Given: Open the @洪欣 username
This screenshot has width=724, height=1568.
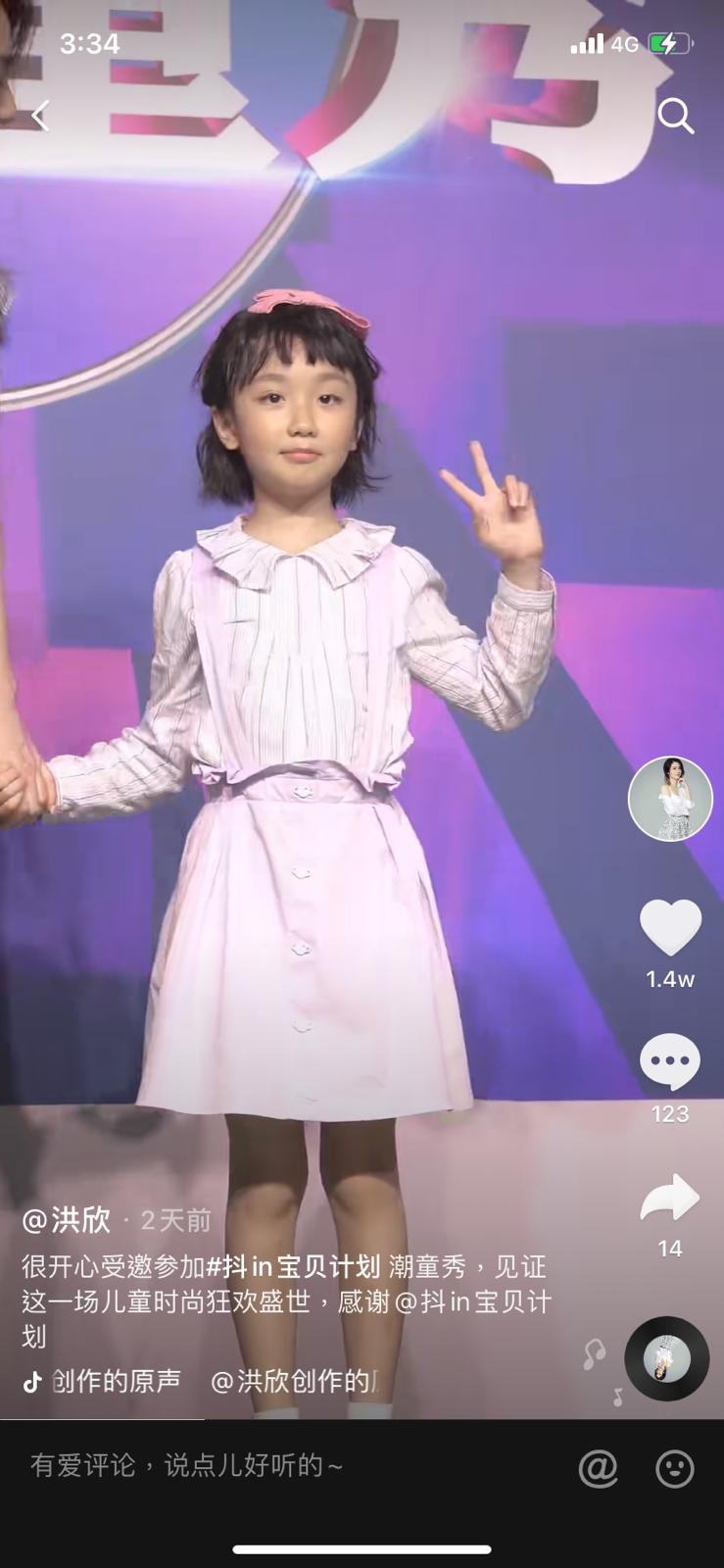Looking at the screenshot, I should (x=67, y=1220).
